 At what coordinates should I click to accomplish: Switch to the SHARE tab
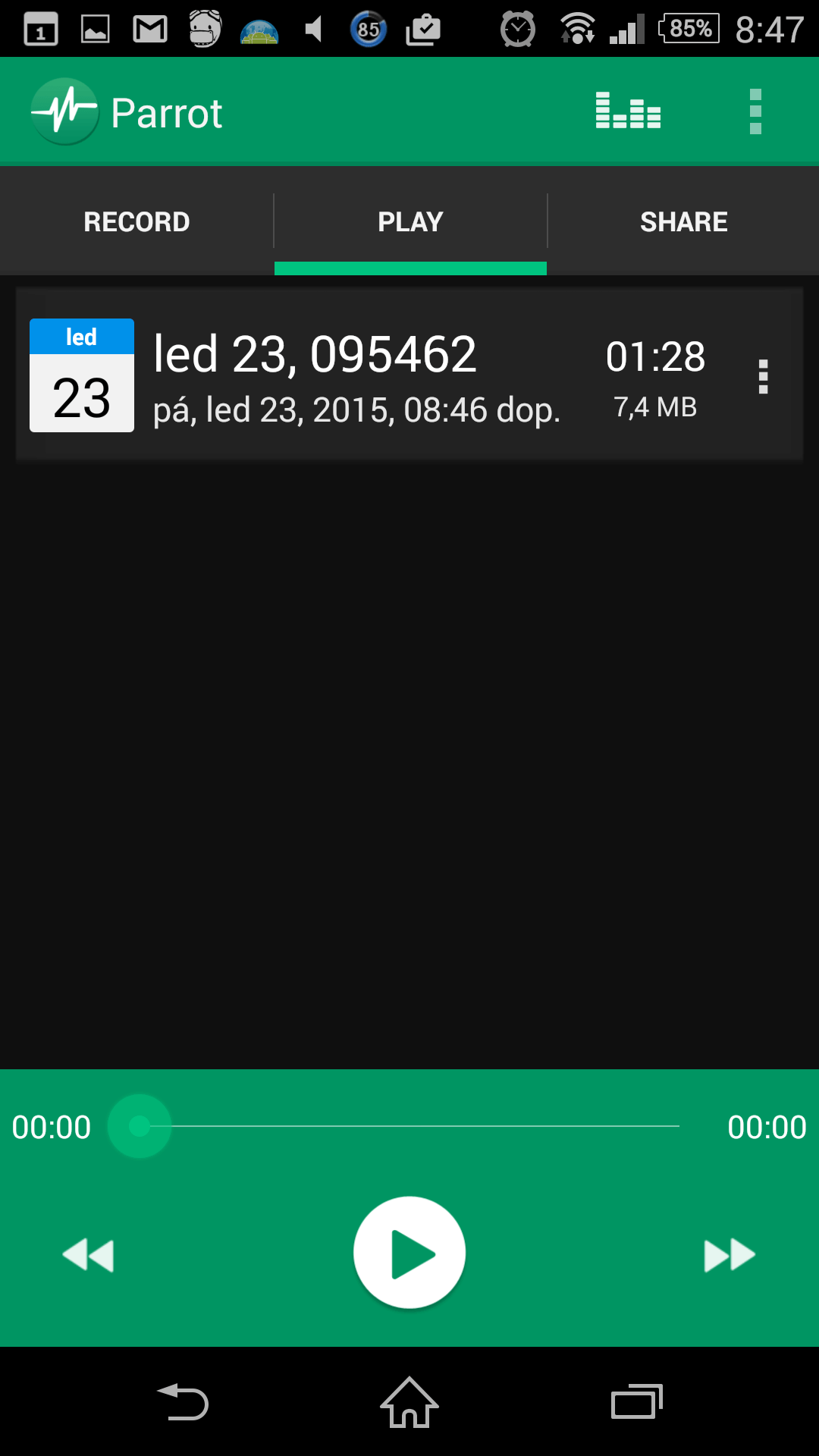click(x=683, y=221)
